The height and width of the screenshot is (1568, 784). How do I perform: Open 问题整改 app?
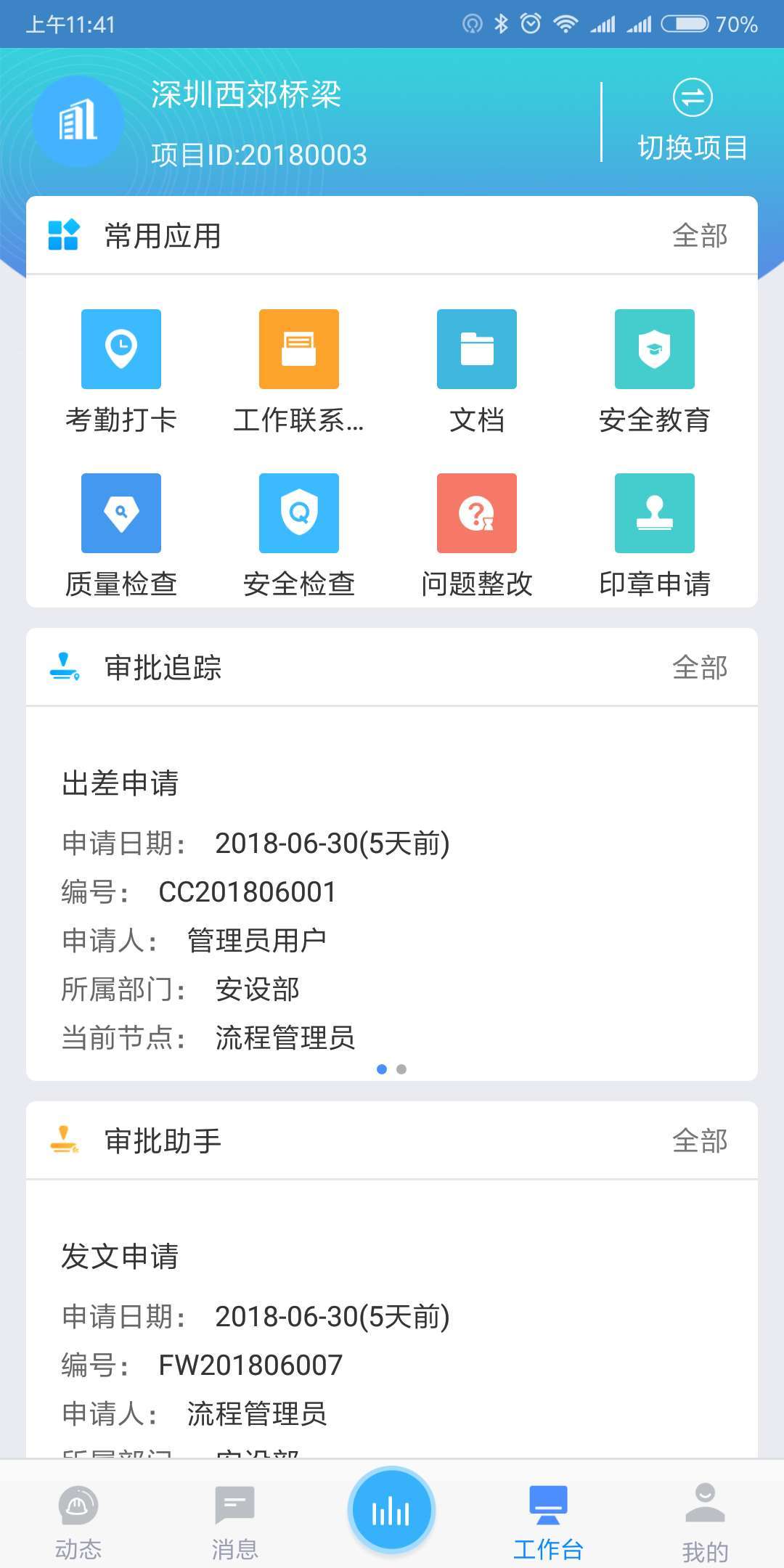click(x=476, y=535)
